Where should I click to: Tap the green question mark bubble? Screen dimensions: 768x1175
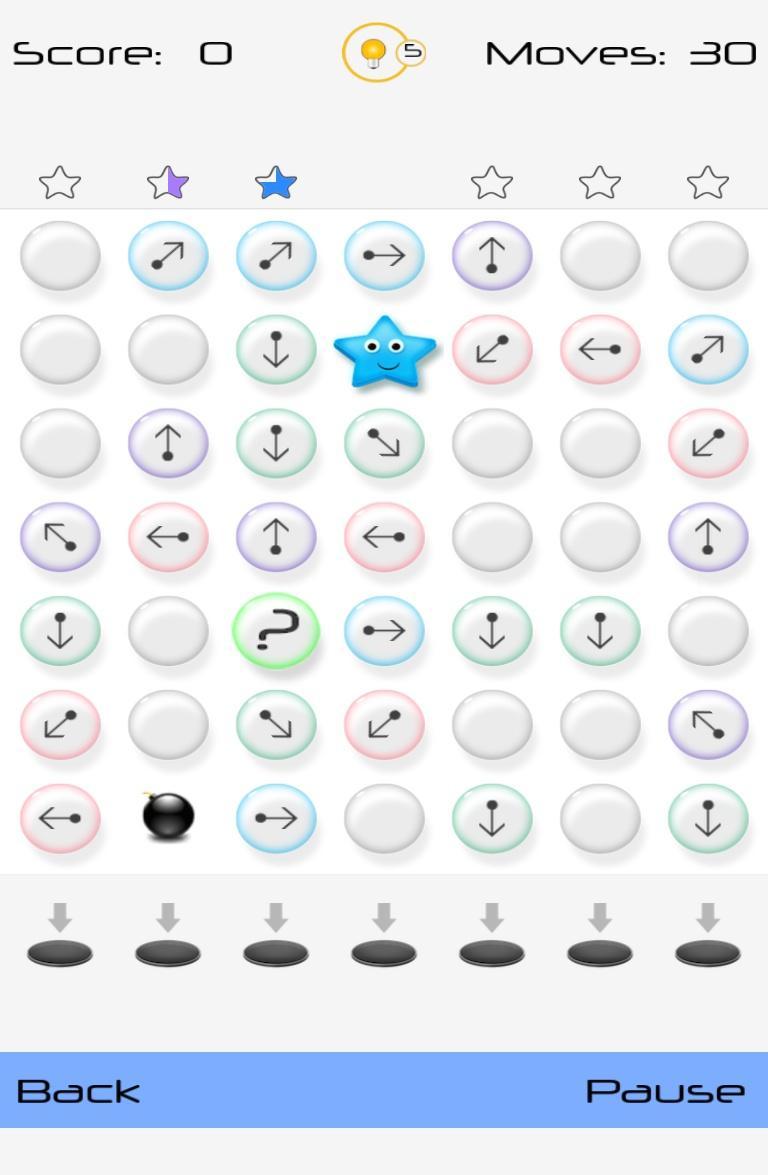click(276, 631)
